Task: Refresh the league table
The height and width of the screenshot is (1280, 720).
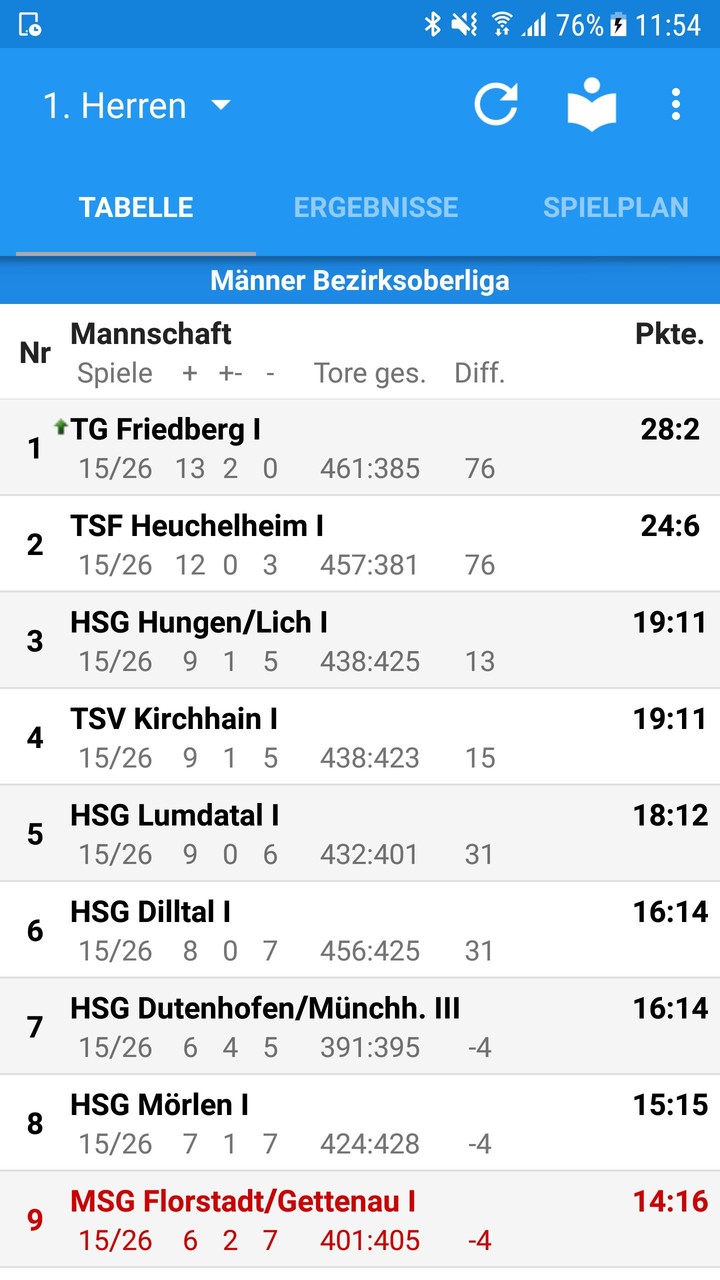Action: click(x=496, y=103)
